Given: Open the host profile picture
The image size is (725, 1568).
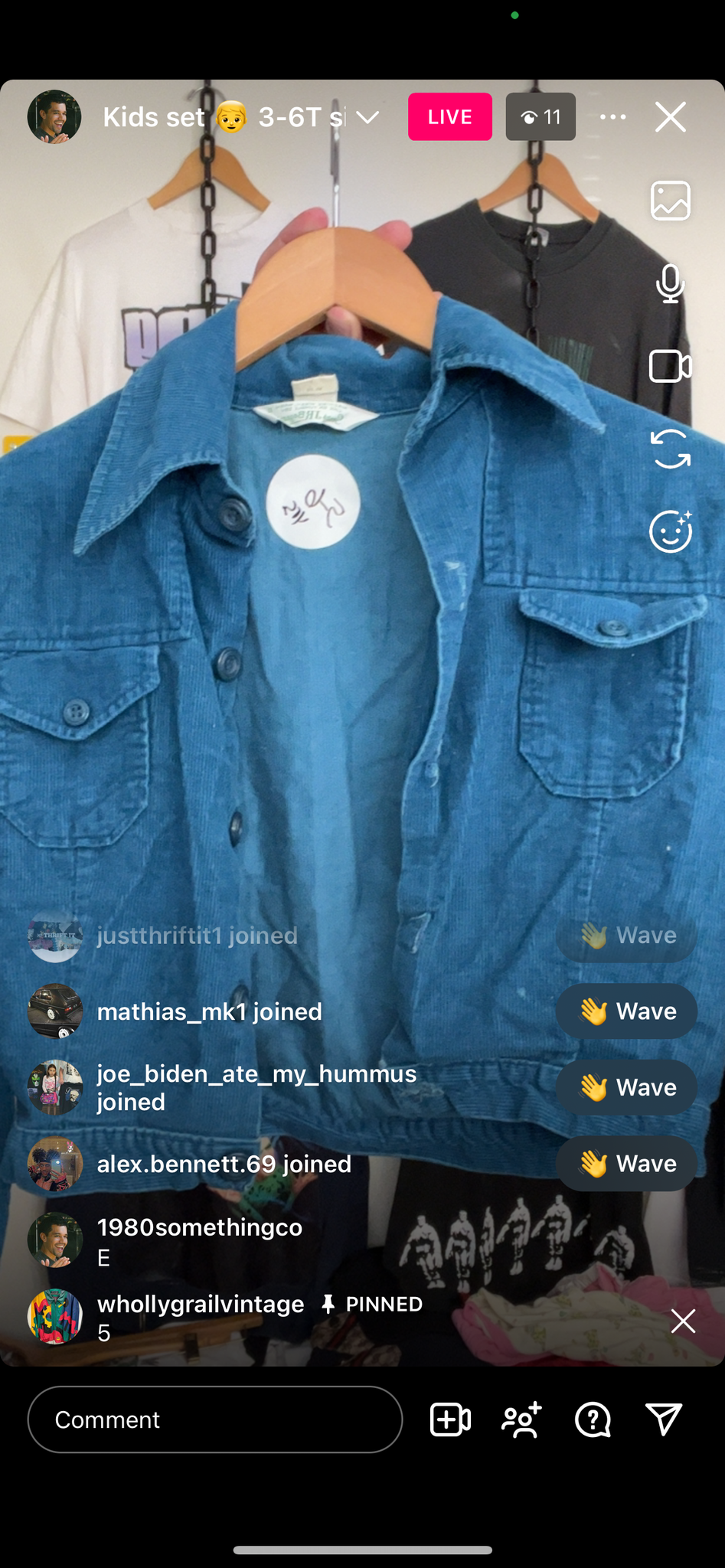Looking at the screenshot, I should (54, 117).
